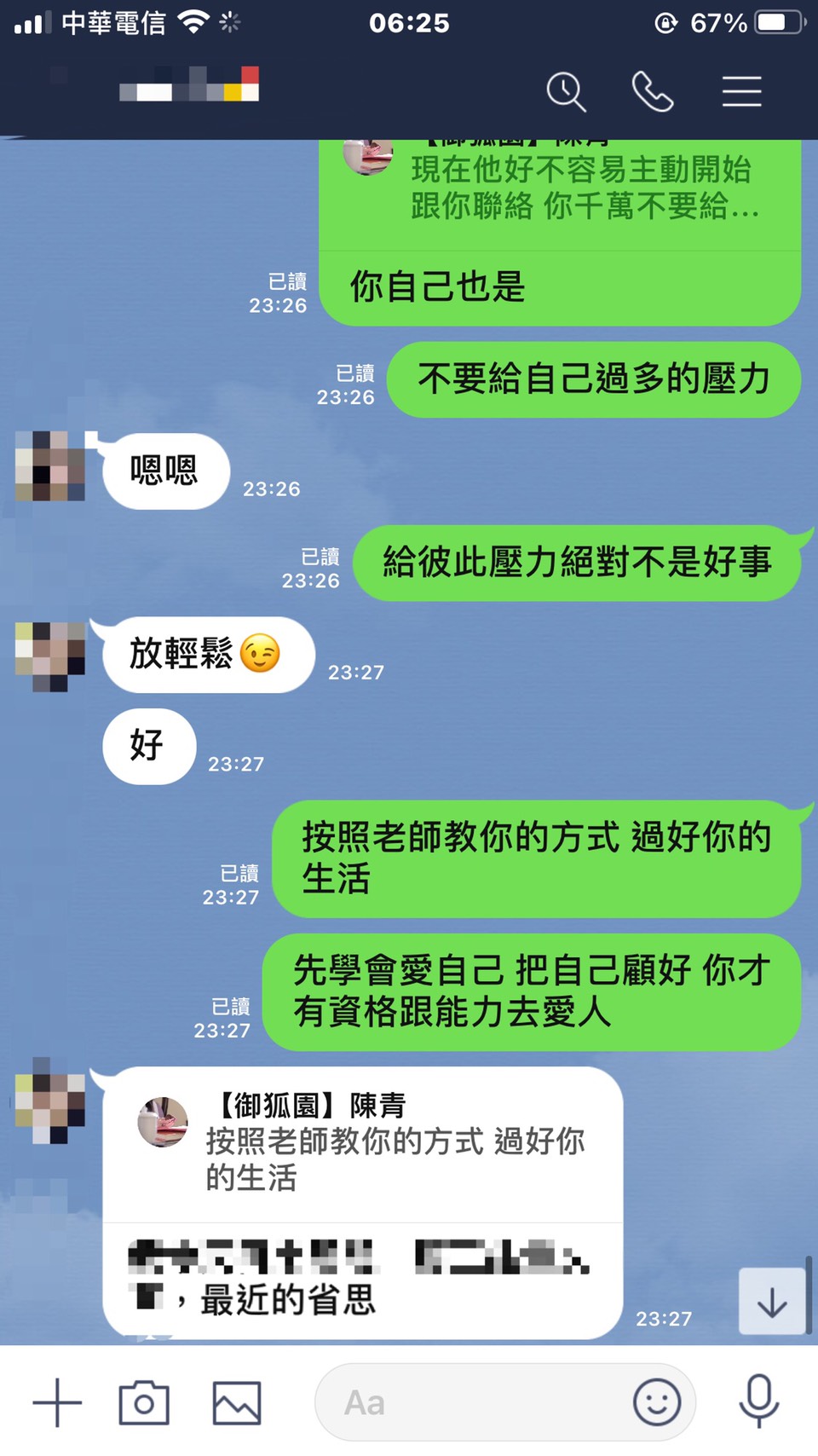
Task: Record a voice message
Action: point(758,1401)
